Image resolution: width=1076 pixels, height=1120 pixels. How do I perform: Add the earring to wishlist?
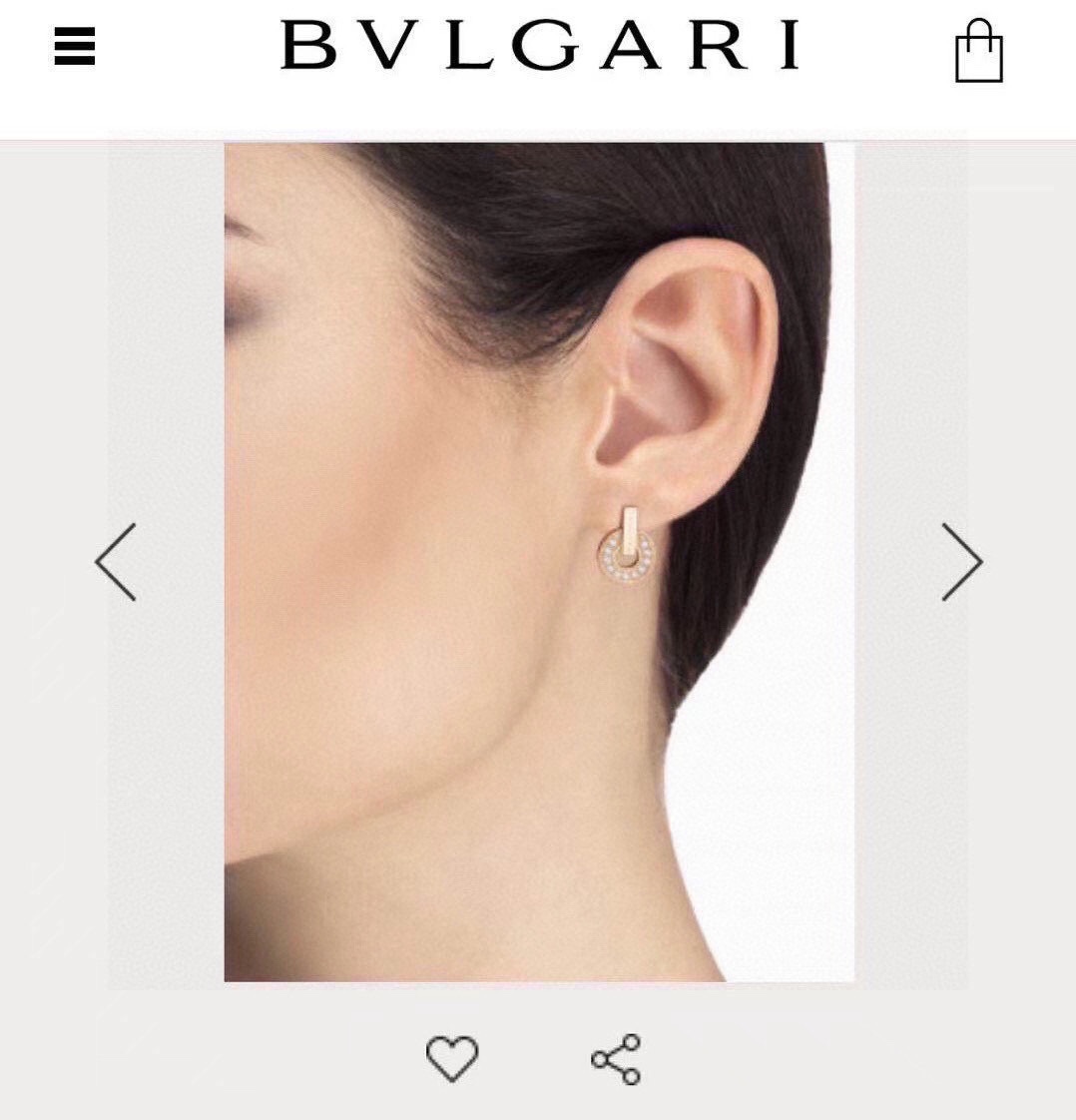(x=452, y=1058)
